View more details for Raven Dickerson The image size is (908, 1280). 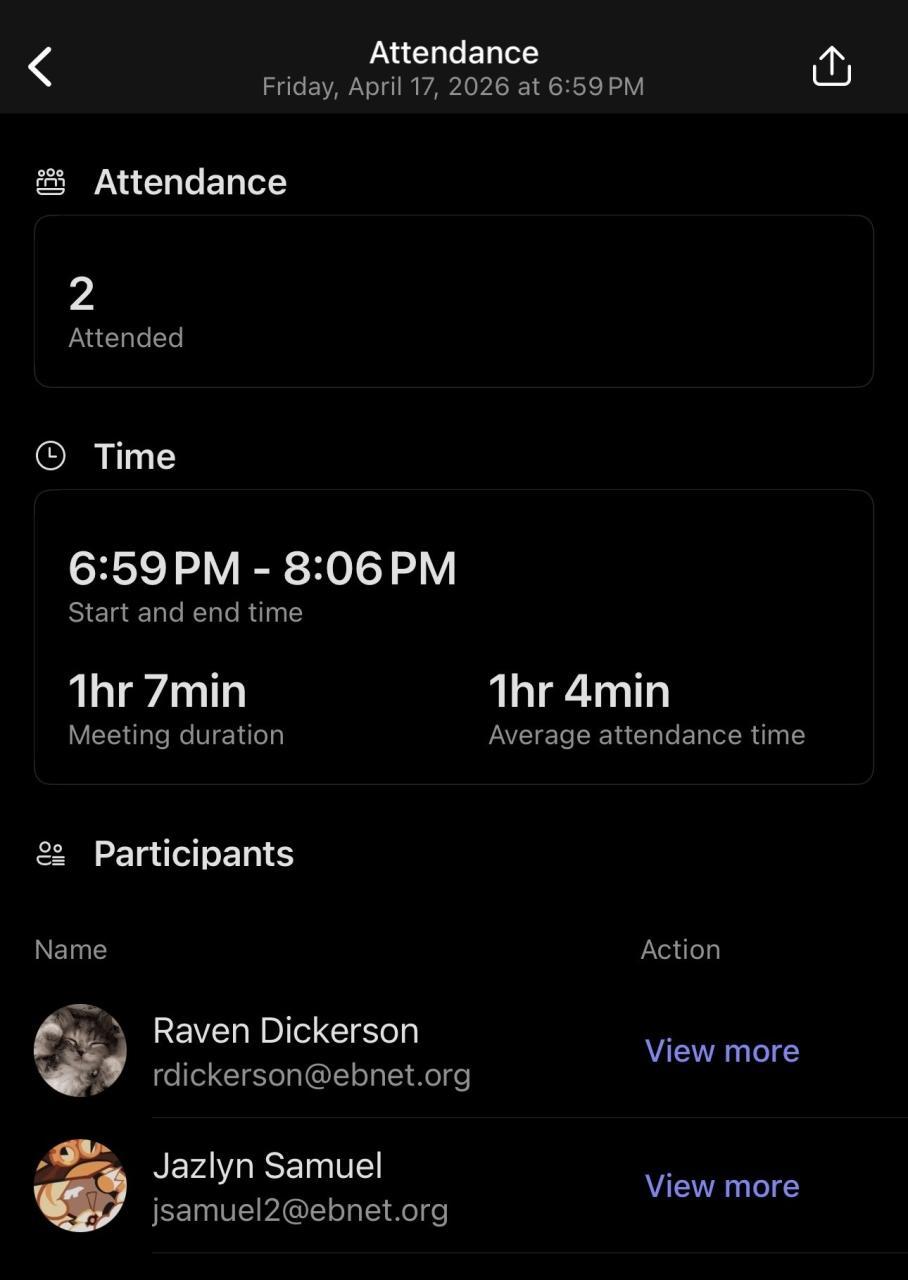pos(721,1050)
